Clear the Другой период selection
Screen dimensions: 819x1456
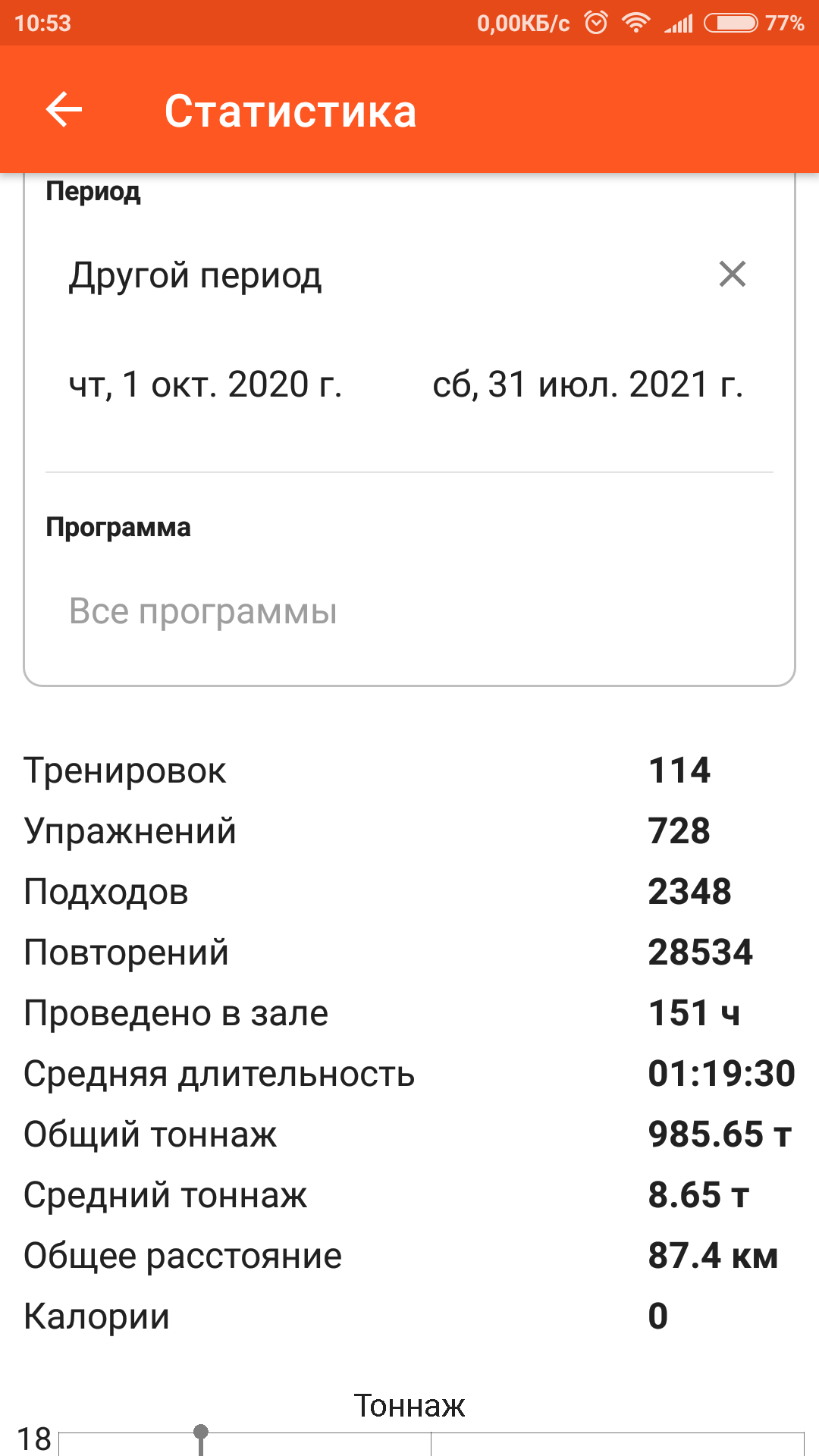pyautogui.click(x=732, y=274)
